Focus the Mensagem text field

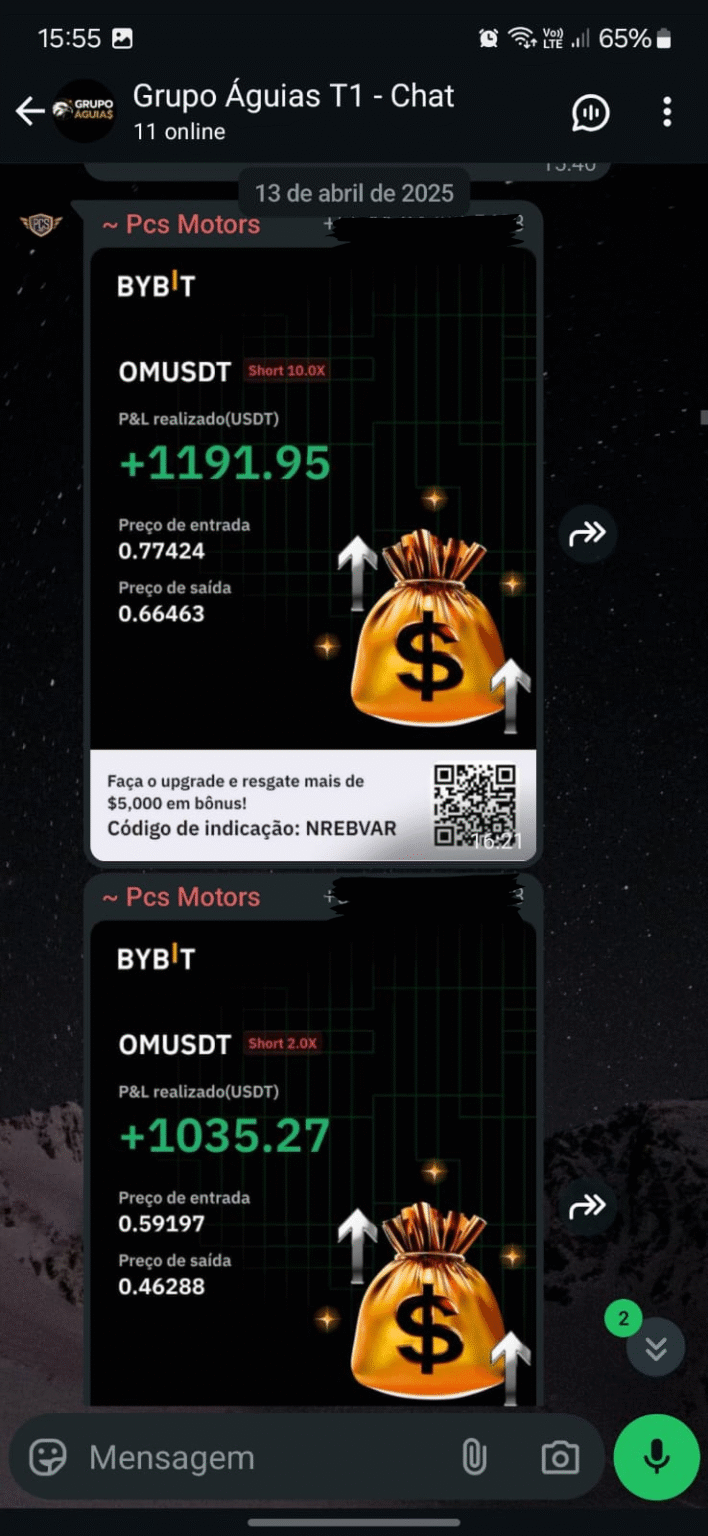click(260, 1458)
